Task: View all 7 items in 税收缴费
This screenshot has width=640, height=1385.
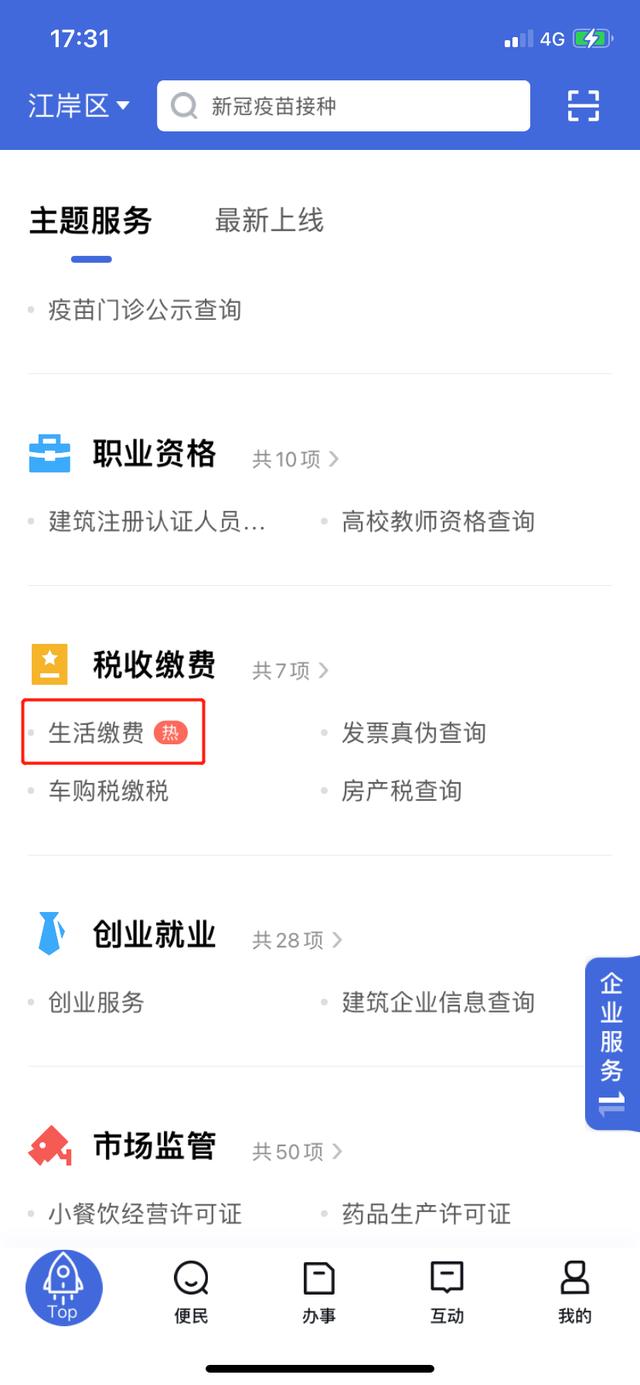Action: click(x=290, y=671)
